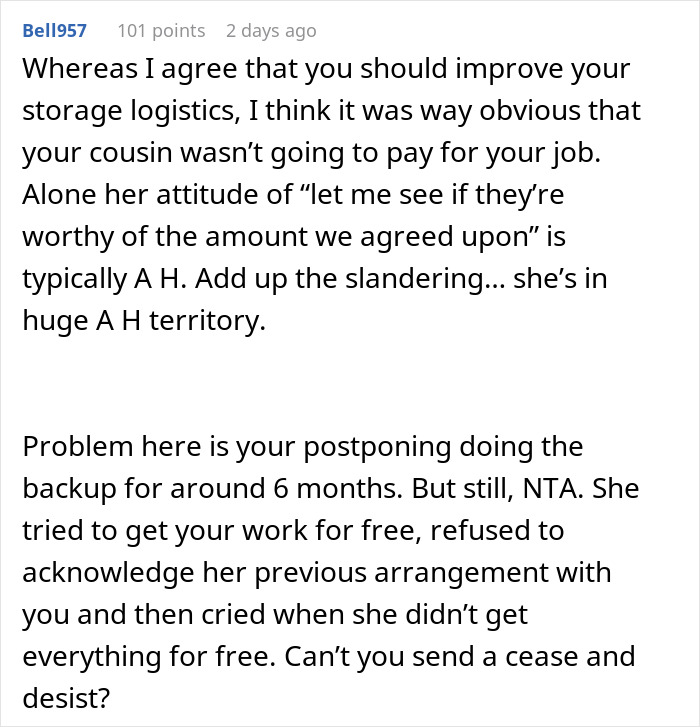Open Bell957's user profile
Viewport: 700px width, 727px height.
(x=55, y=31)
